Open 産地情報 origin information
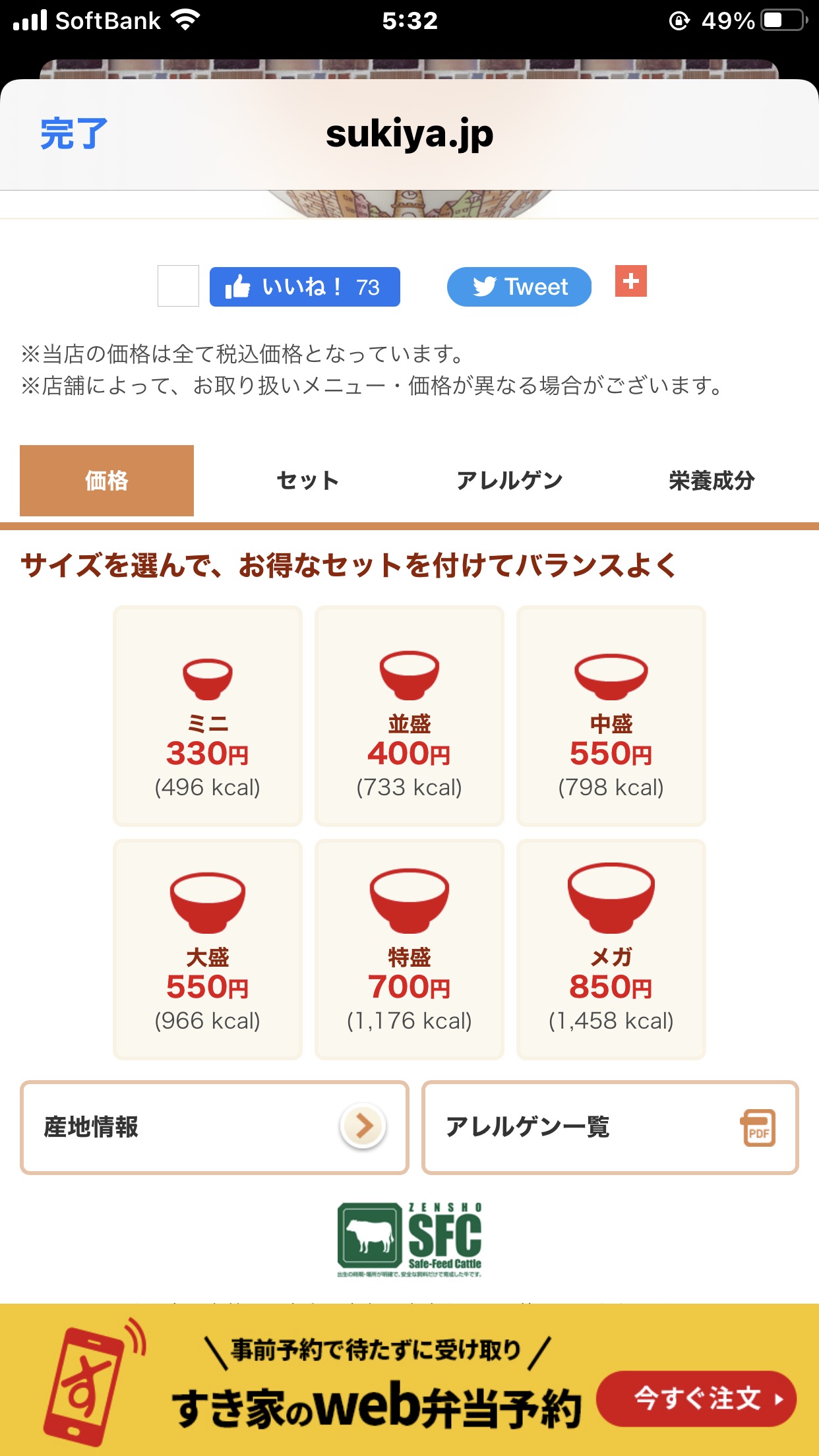The width and height of the screenshot is (819, 1456). pos(214,1127)
